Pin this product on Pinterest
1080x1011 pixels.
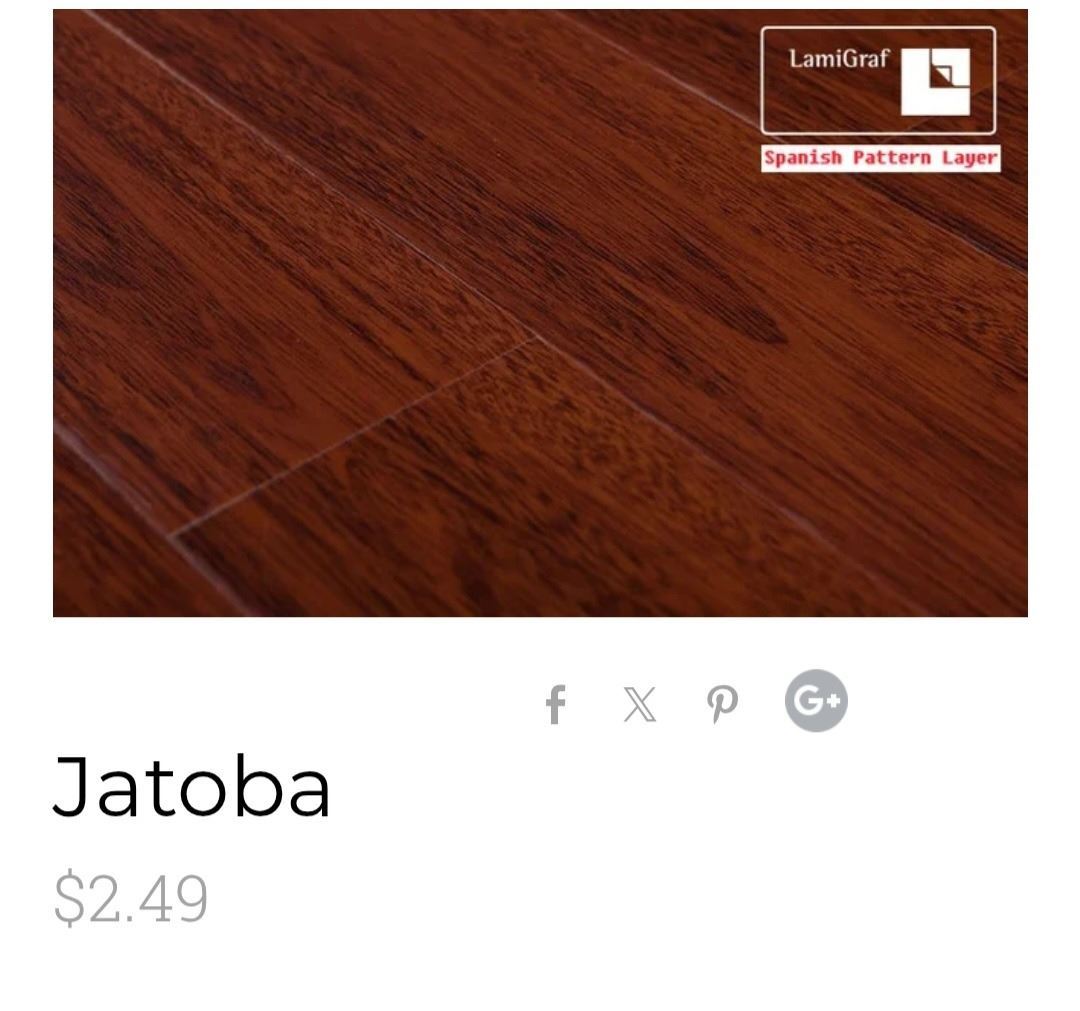click(722, 704)
